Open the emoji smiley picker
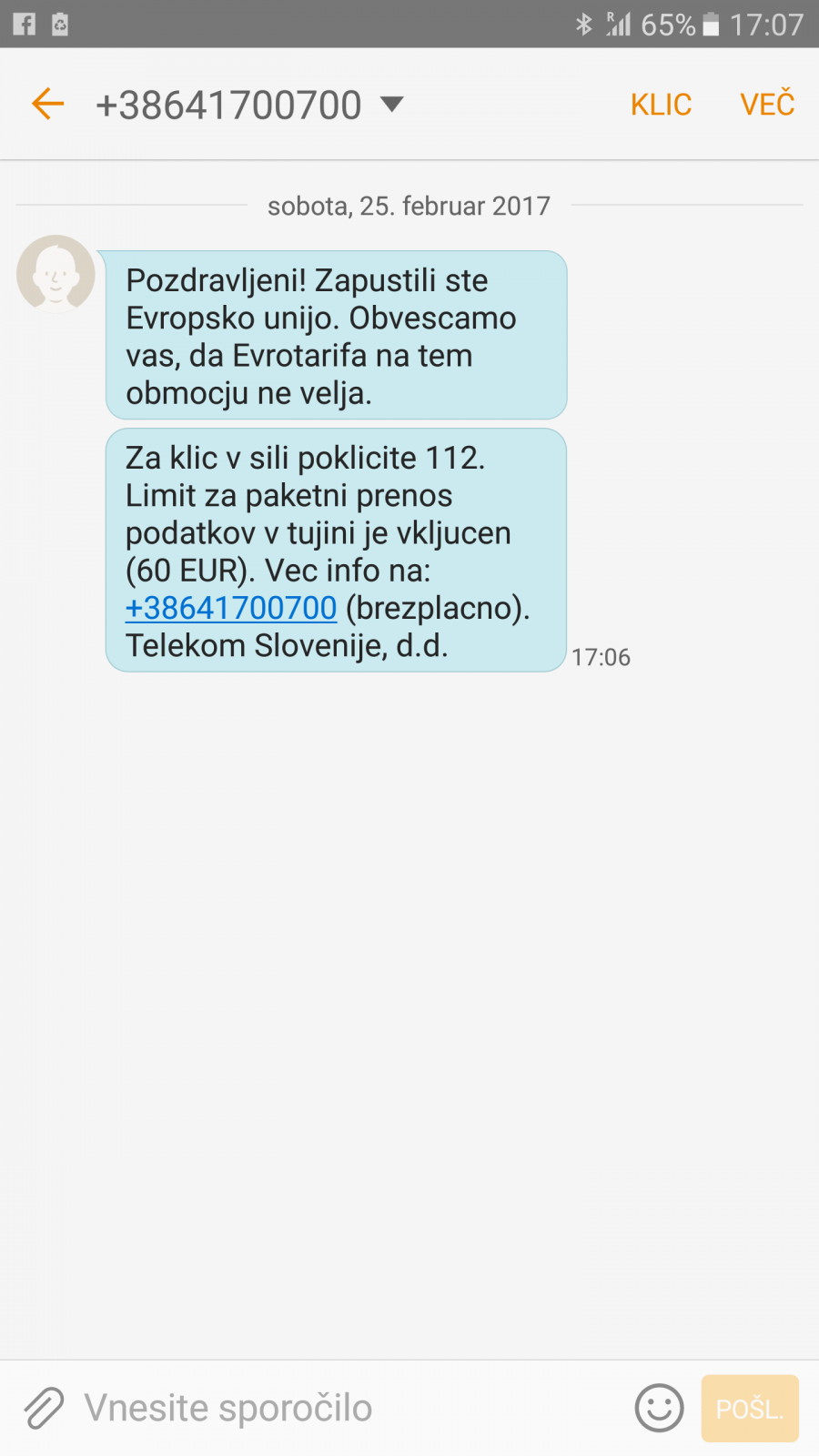Viewport: 819px width, 1456px height. pyautogui.click(x=659, y=1408)
